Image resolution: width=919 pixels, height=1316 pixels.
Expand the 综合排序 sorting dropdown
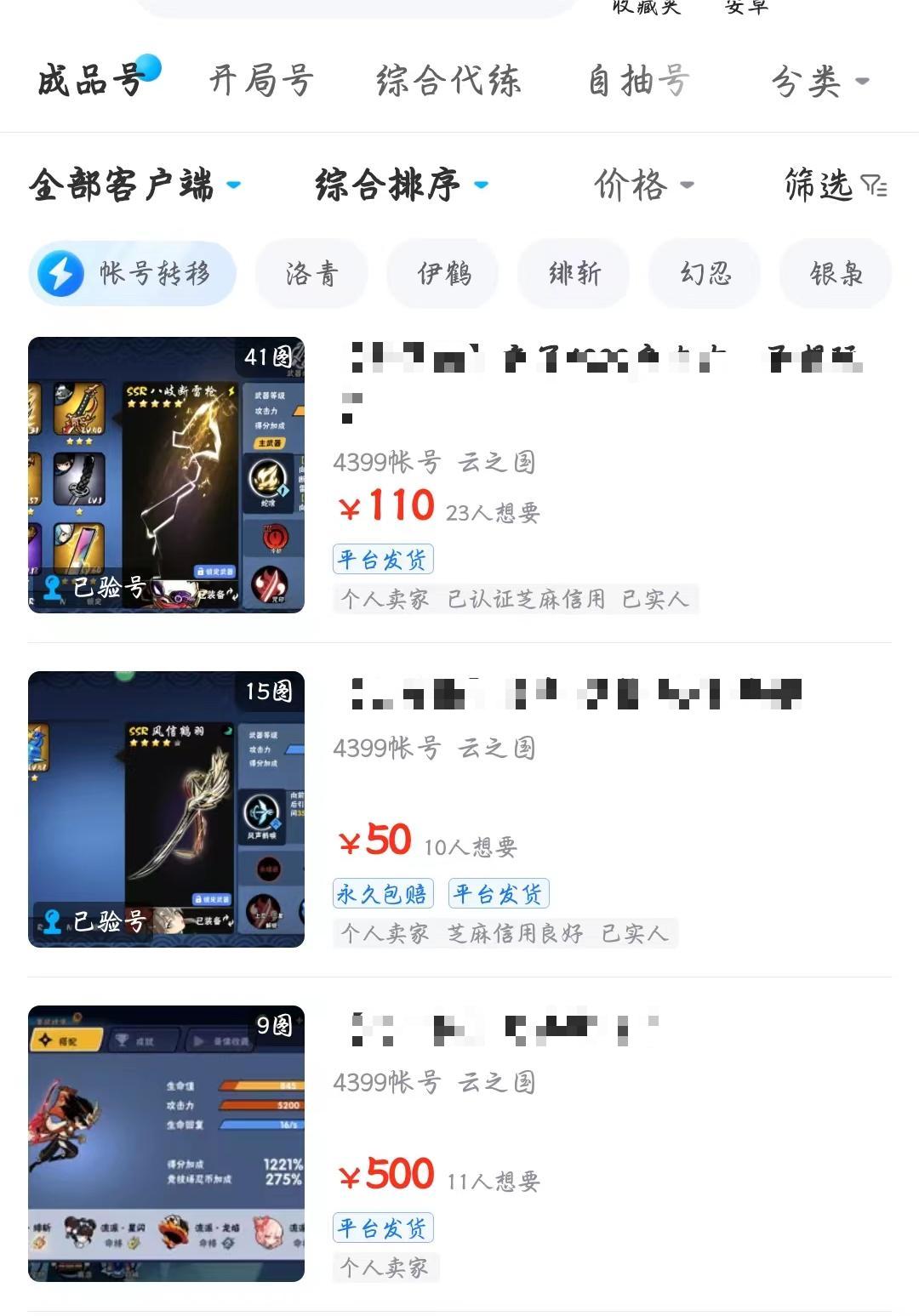click(x=401, y=185)
